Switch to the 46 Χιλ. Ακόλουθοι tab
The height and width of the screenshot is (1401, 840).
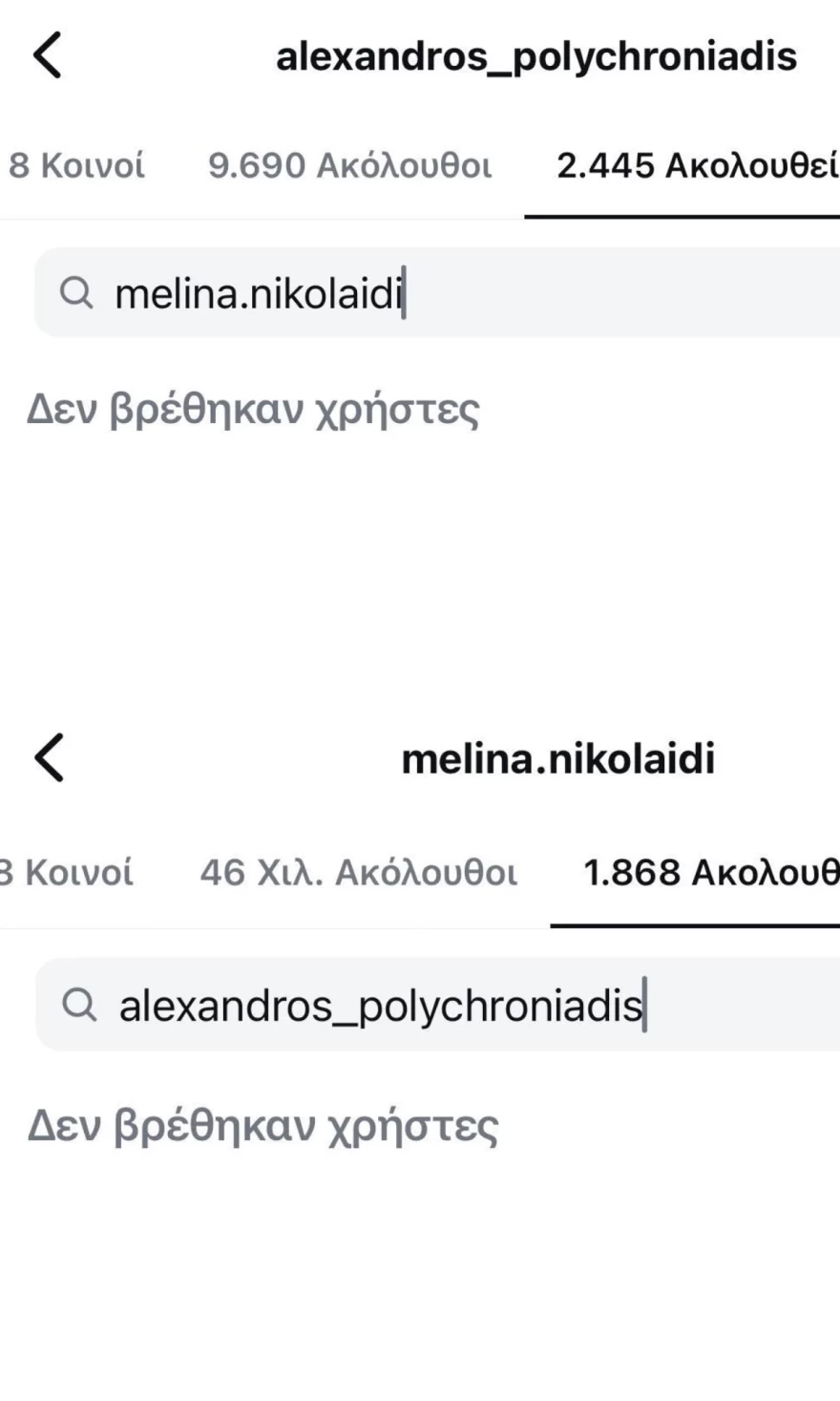(x=358, y=871)
